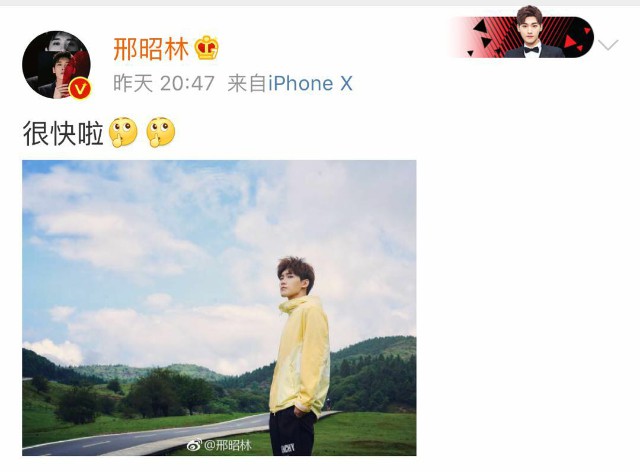Screen dimensions: 640x472
Task: Tap the username 邢昭林
Action: 151,47
